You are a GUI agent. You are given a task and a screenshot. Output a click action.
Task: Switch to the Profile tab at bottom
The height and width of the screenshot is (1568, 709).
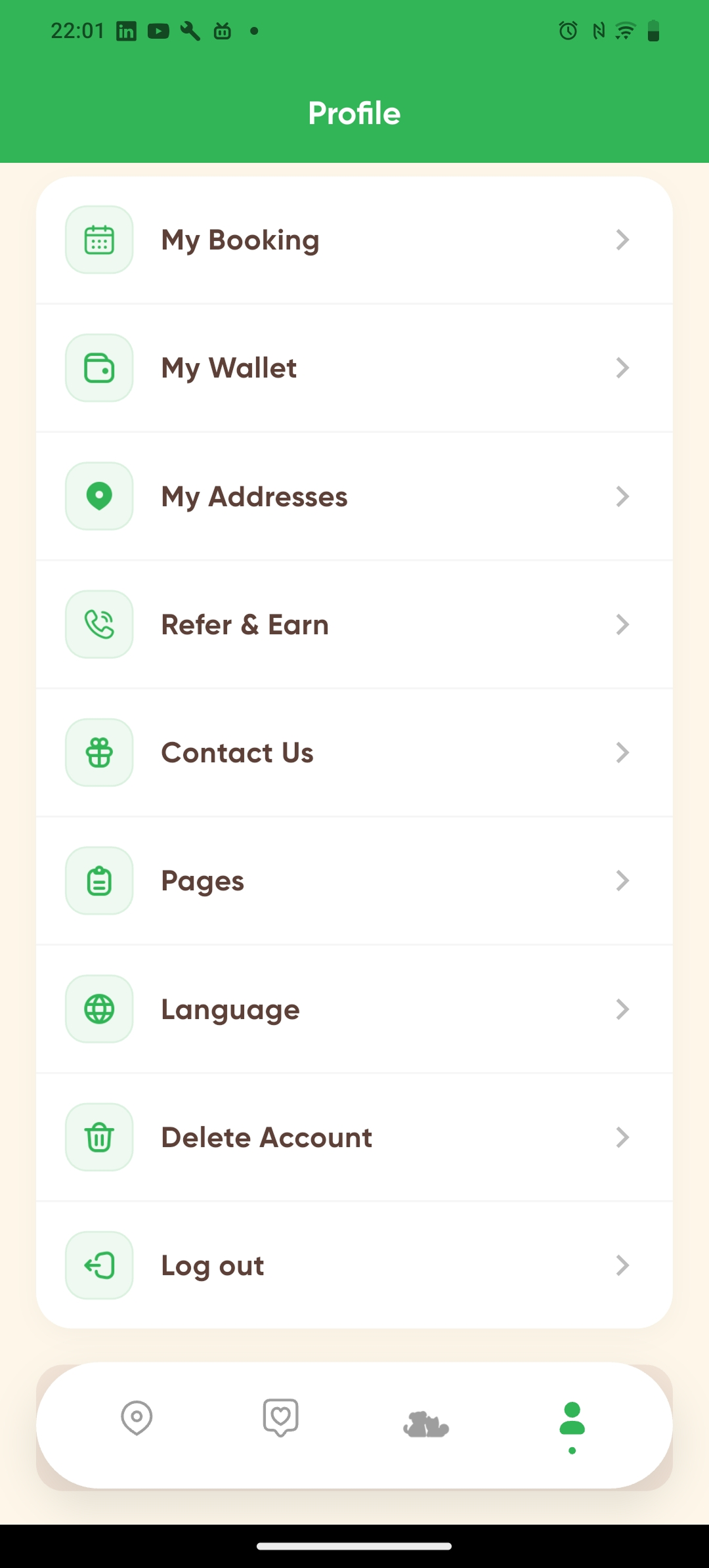point(571,1418)
